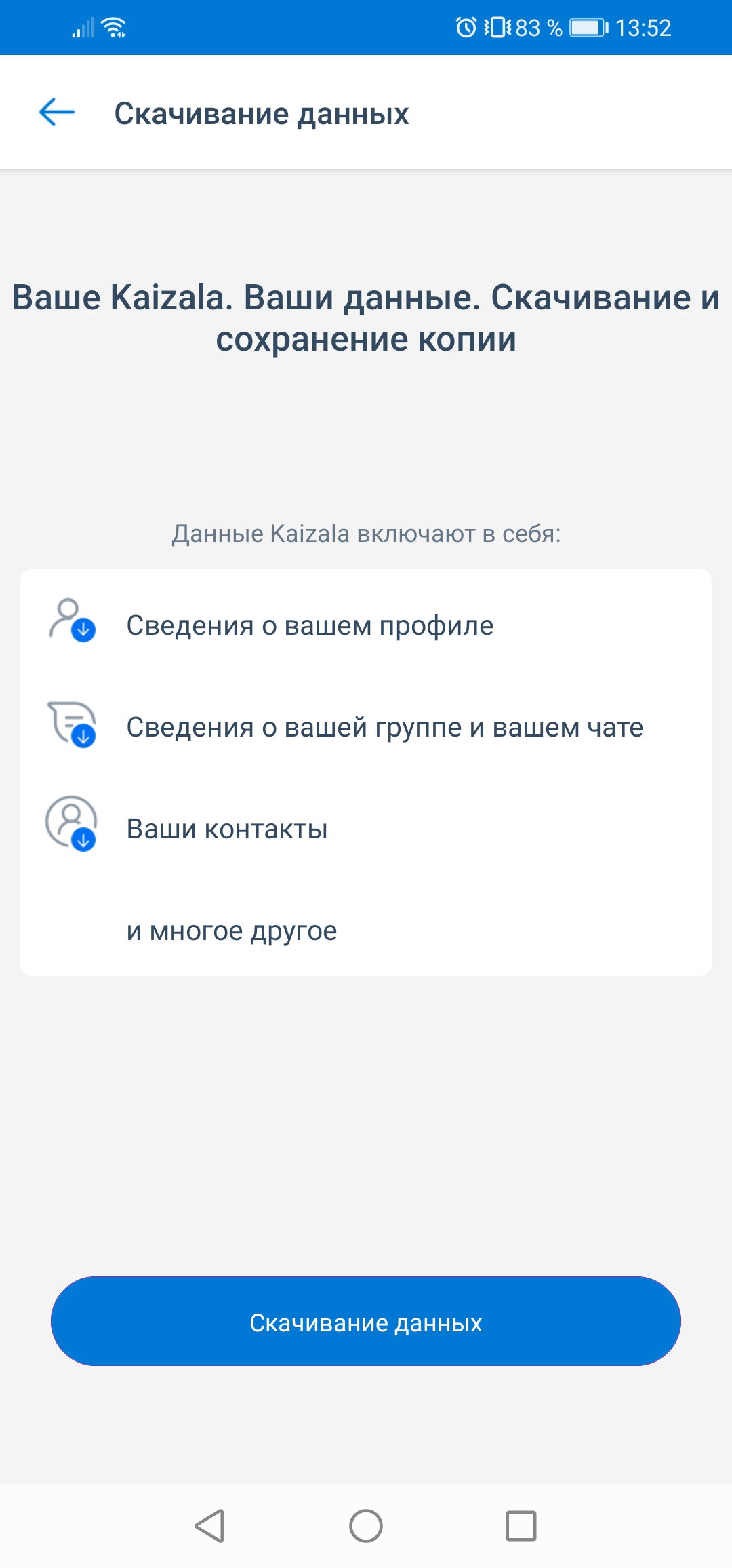Tap the system back button

[x=209, y=1527]
